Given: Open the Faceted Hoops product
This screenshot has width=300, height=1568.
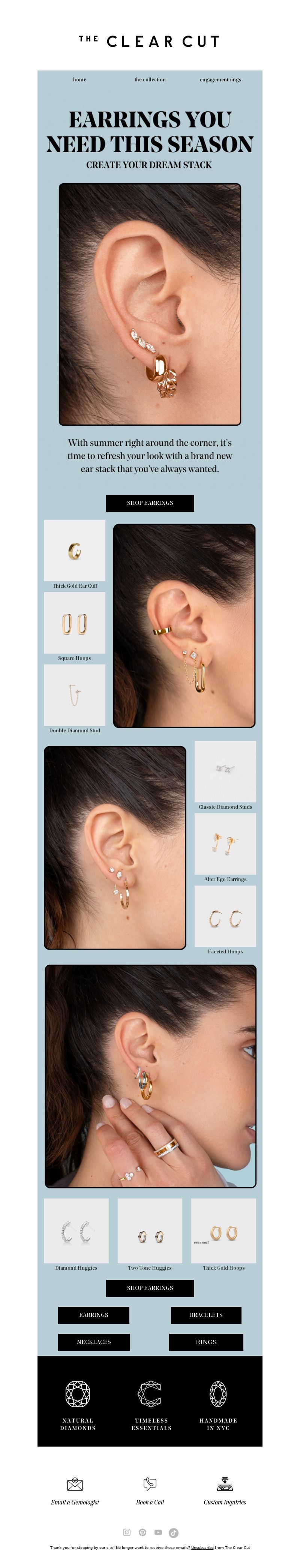Looking at the screenshot, I should tap(225, 916).
